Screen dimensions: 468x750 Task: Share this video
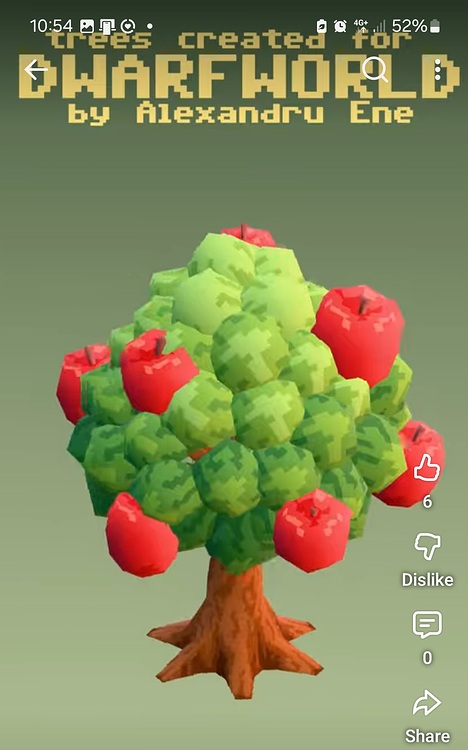[427, 703]
